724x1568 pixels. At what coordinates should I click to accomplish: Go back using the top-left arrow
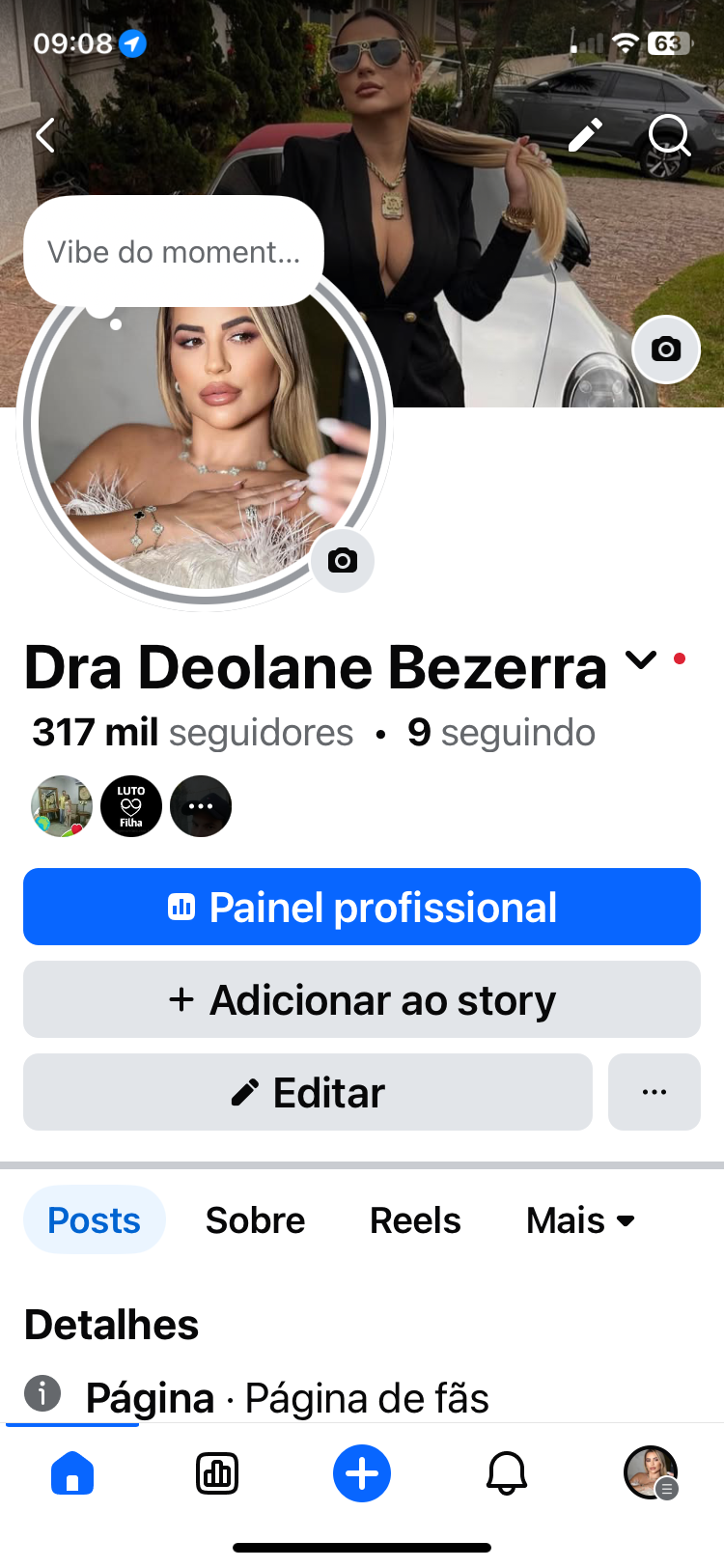pos(45,135)
